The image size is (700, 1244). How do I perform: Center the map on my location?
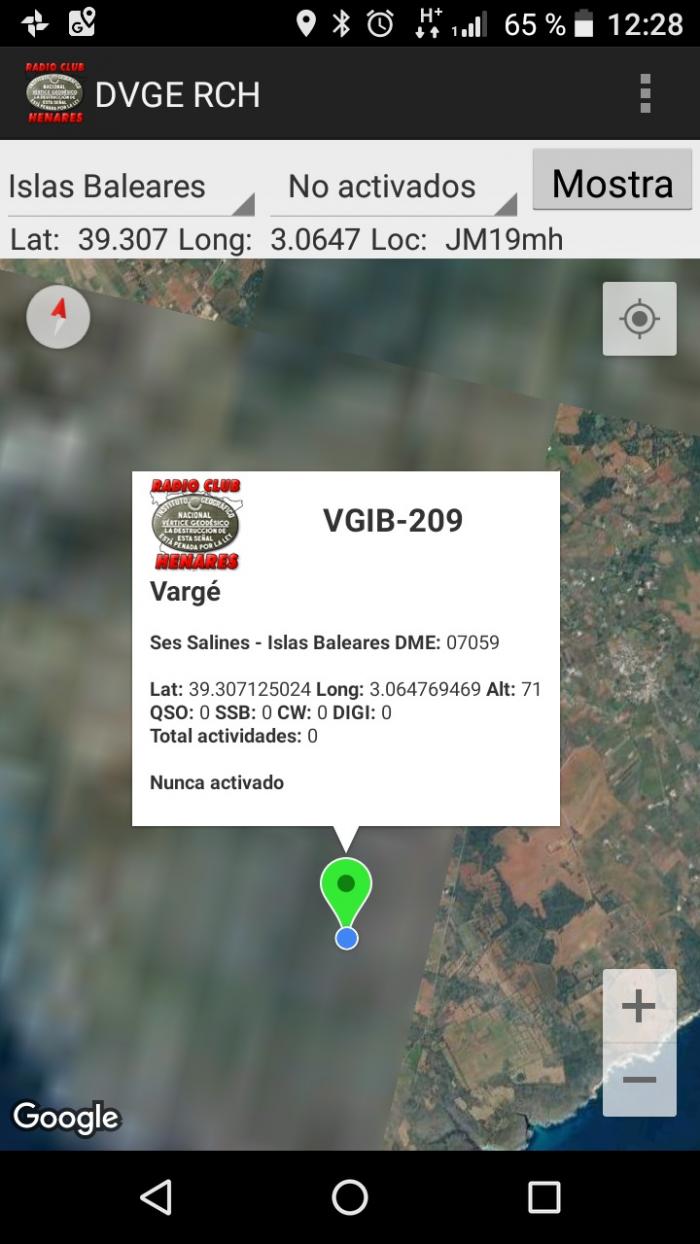tap(640, 319)
